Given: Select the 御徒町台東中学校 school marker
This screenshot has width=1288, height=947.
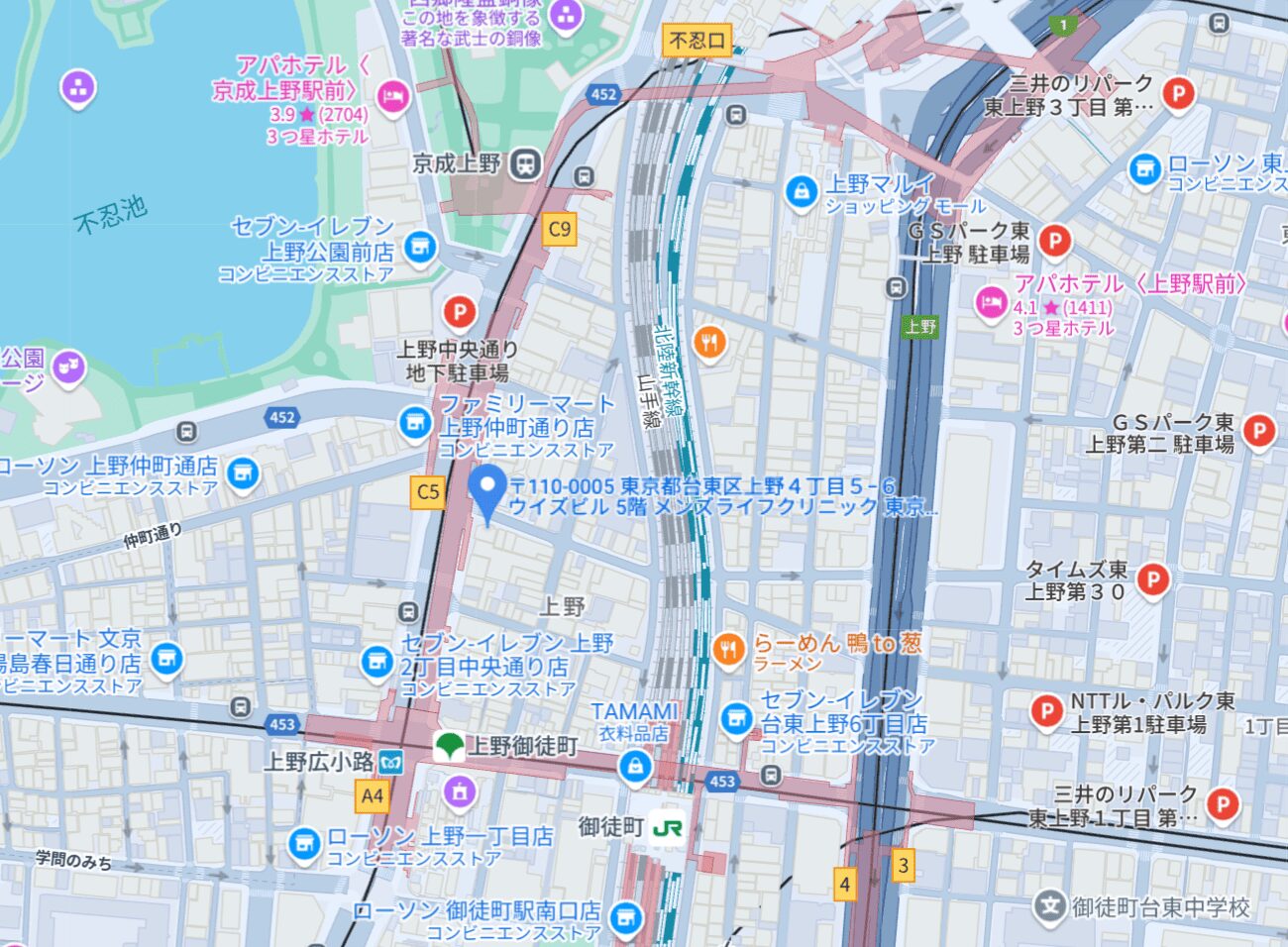Looking at the screenshot, I should click(x=1048, y=905).
